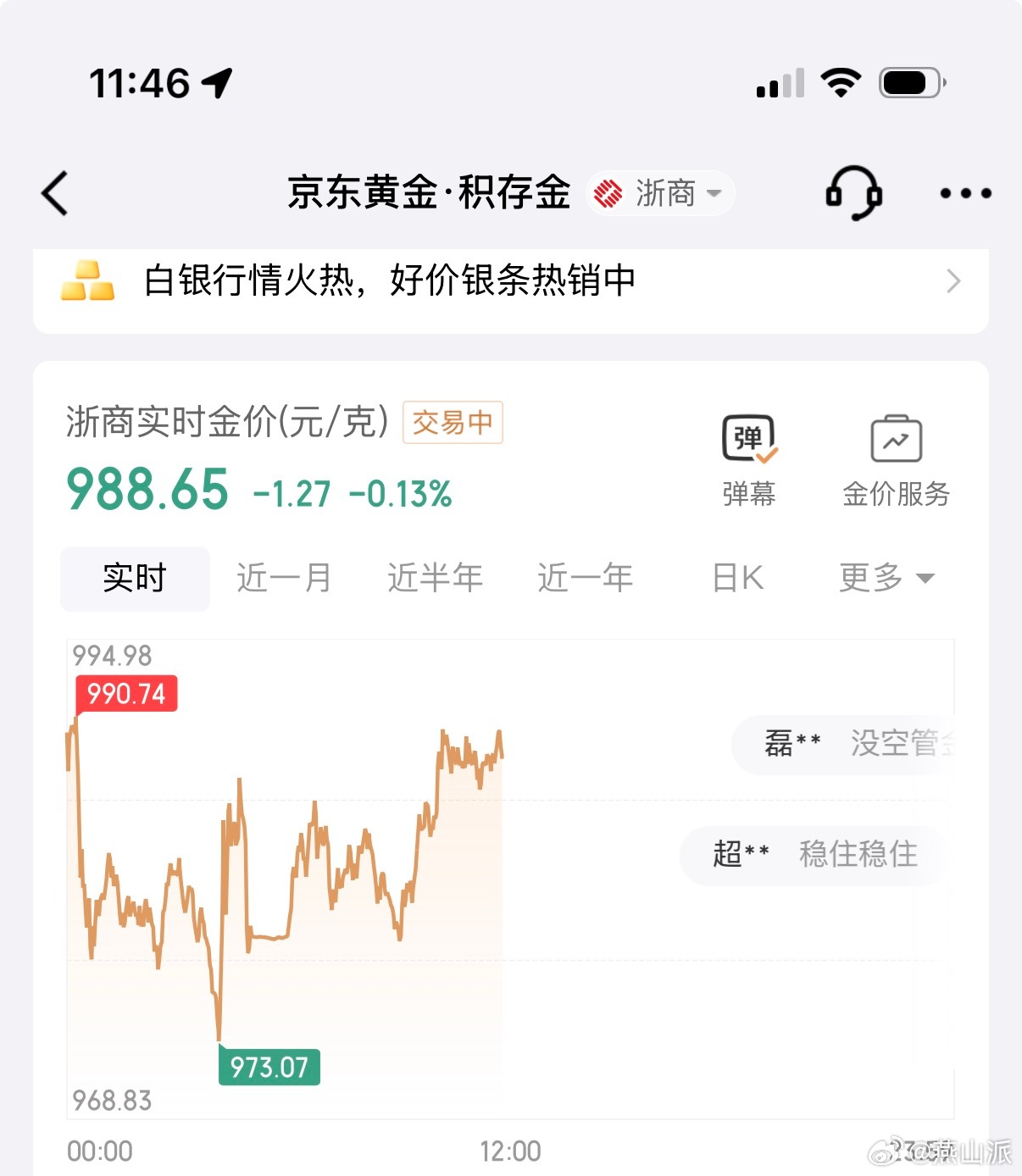Switch to the 近一月 tab
The width and height of the screenshot is (1022, 1176).
pyautogui.click(x=283, y=578)
